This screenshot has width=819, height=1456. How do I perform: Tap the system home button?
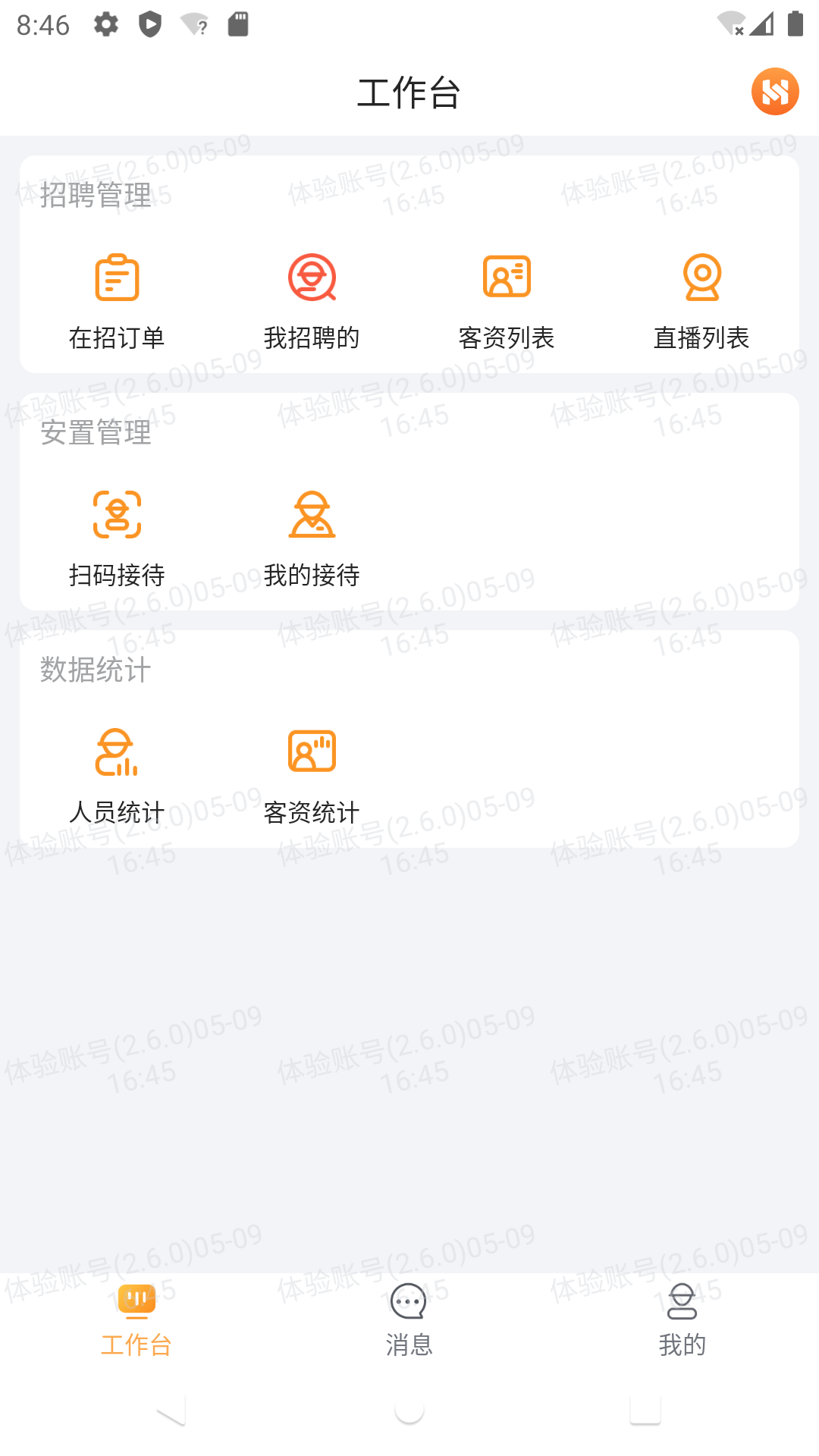[409, 1411]
